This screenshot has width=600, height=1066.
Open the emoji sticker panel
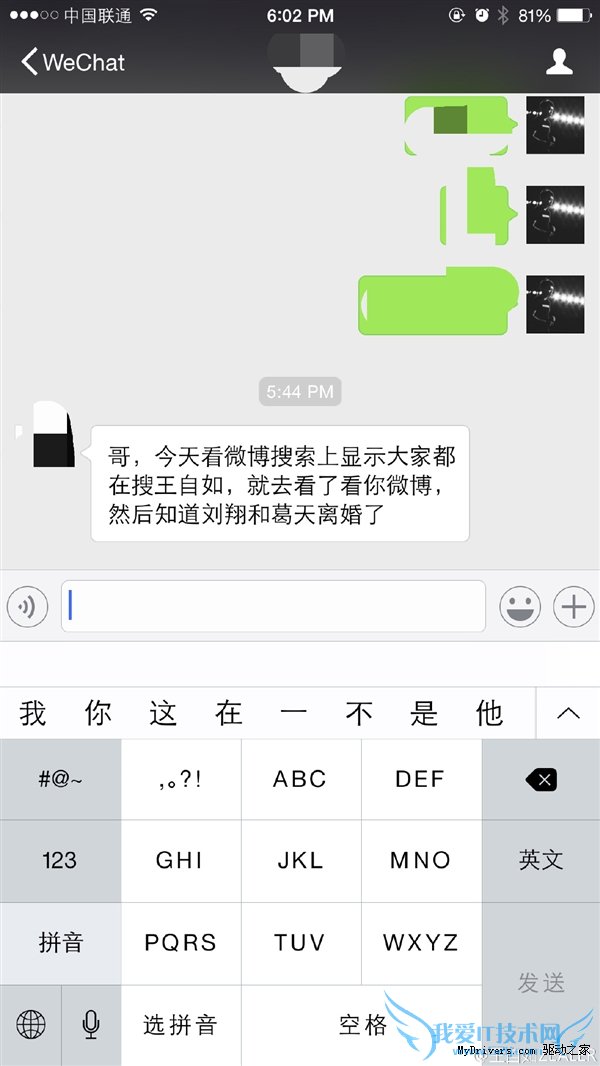[x=520, y=607]
